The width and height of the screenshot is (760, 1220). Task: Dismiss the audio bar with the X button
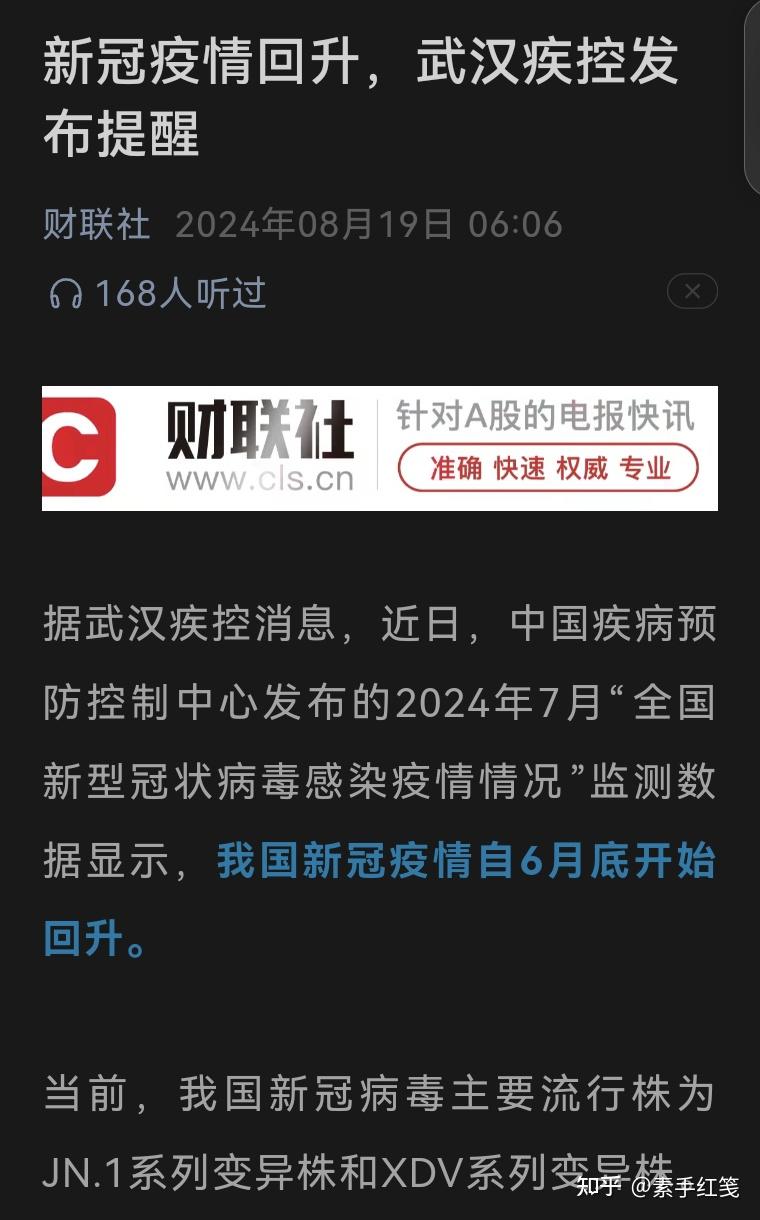[x=691, y=291]
